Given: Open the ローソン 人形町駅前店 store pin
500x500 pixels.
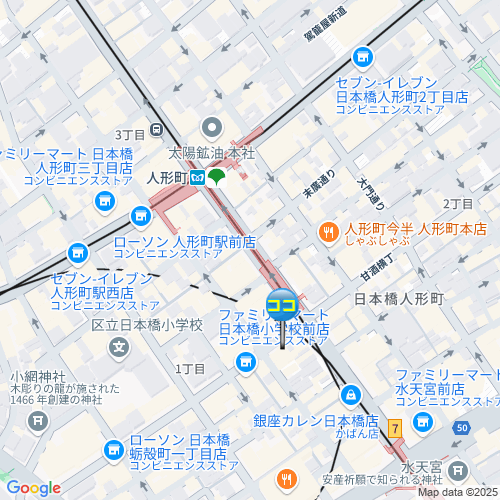Looking at the screenshot, I should click(x=141, y=217).
